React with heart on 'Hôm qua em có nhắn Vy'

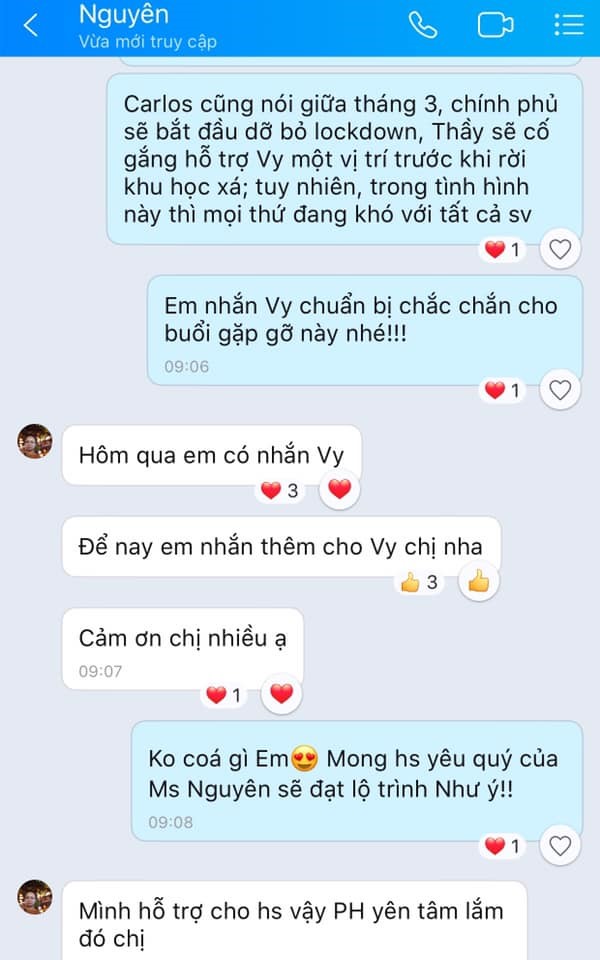(x=340, y=490)
